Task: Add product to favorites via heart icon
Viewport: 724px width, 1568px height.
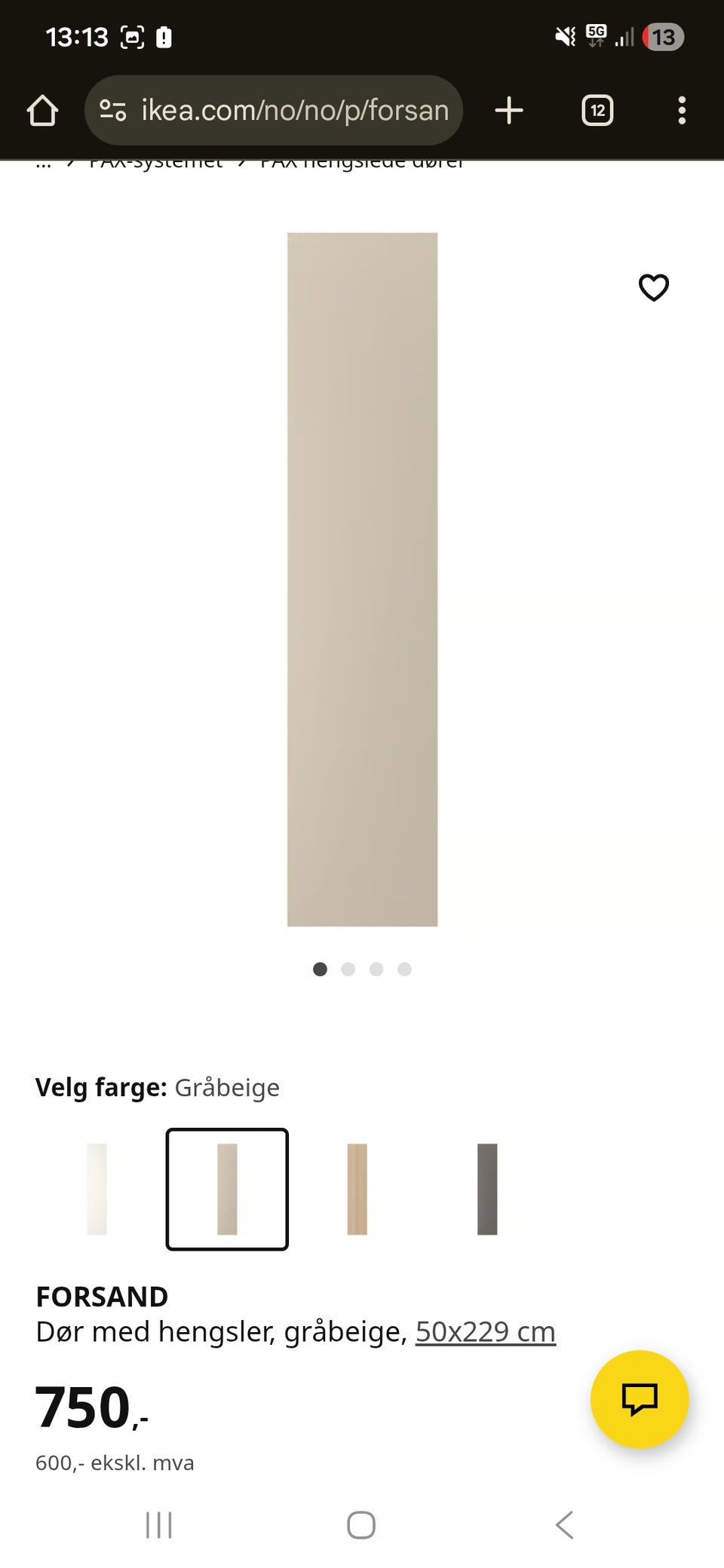Action: [x=653, y=287]
